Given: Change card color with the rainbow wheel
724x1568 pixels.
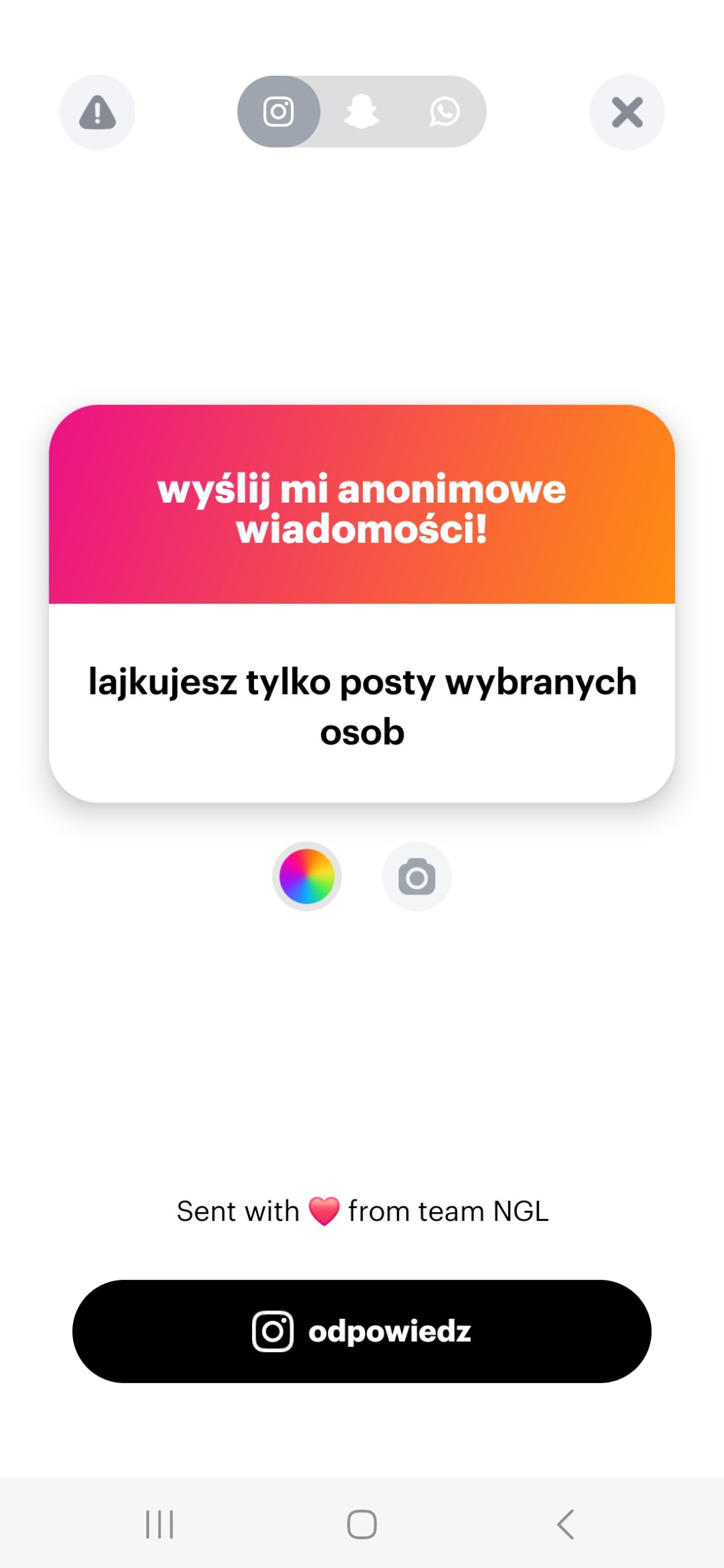Looking at the screenshot, I should 307,877.
